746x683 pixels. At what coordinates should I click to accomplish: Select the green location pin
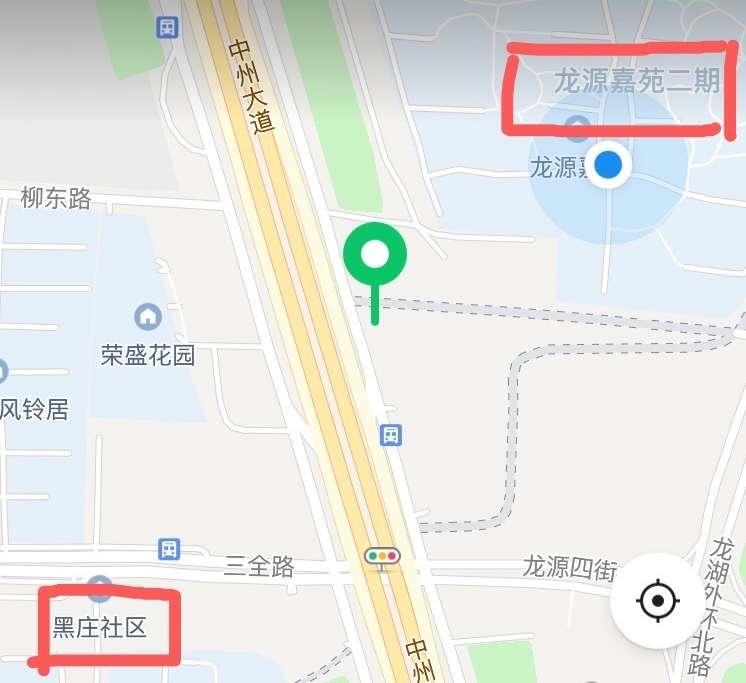pos(375,255)
